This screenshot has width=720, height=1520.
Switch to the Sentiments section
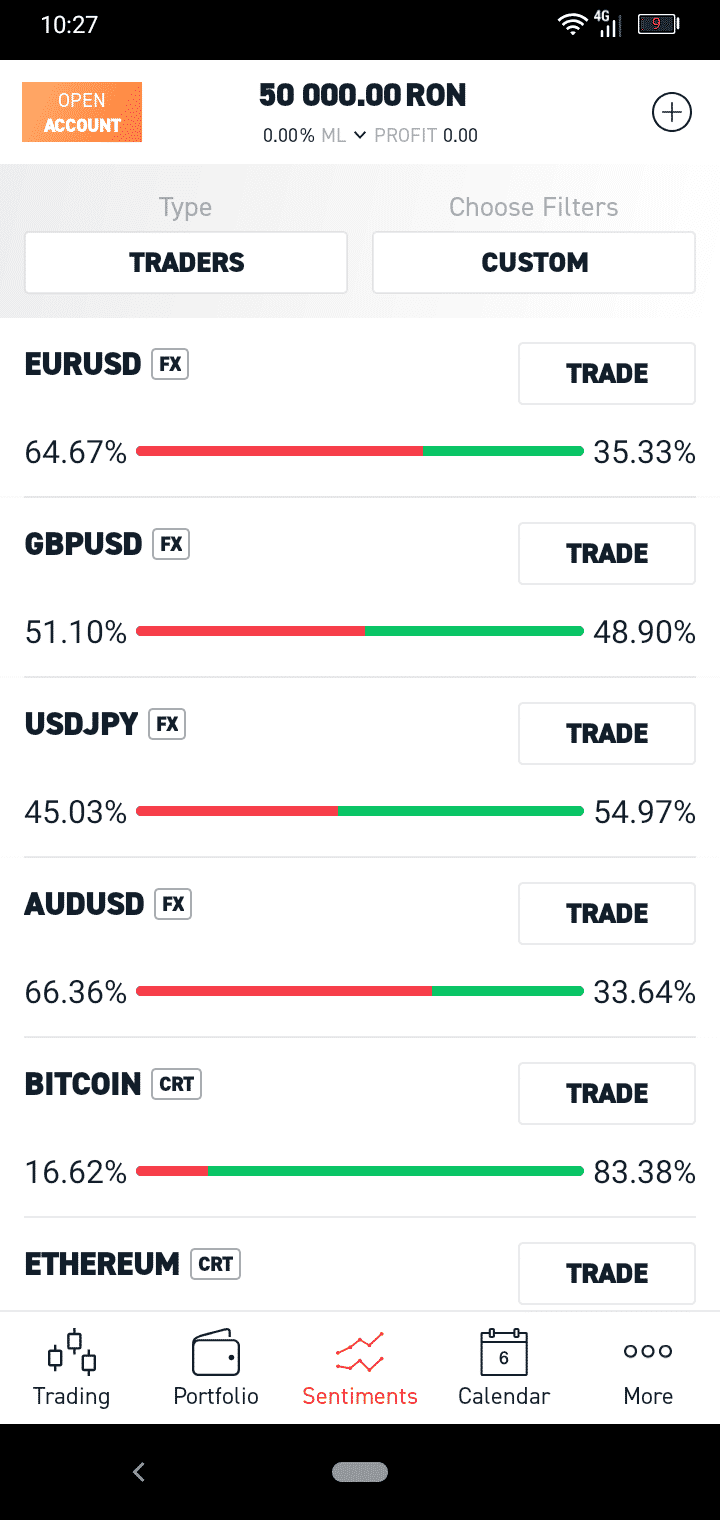pyautogui.click(x=360, y=1368)
